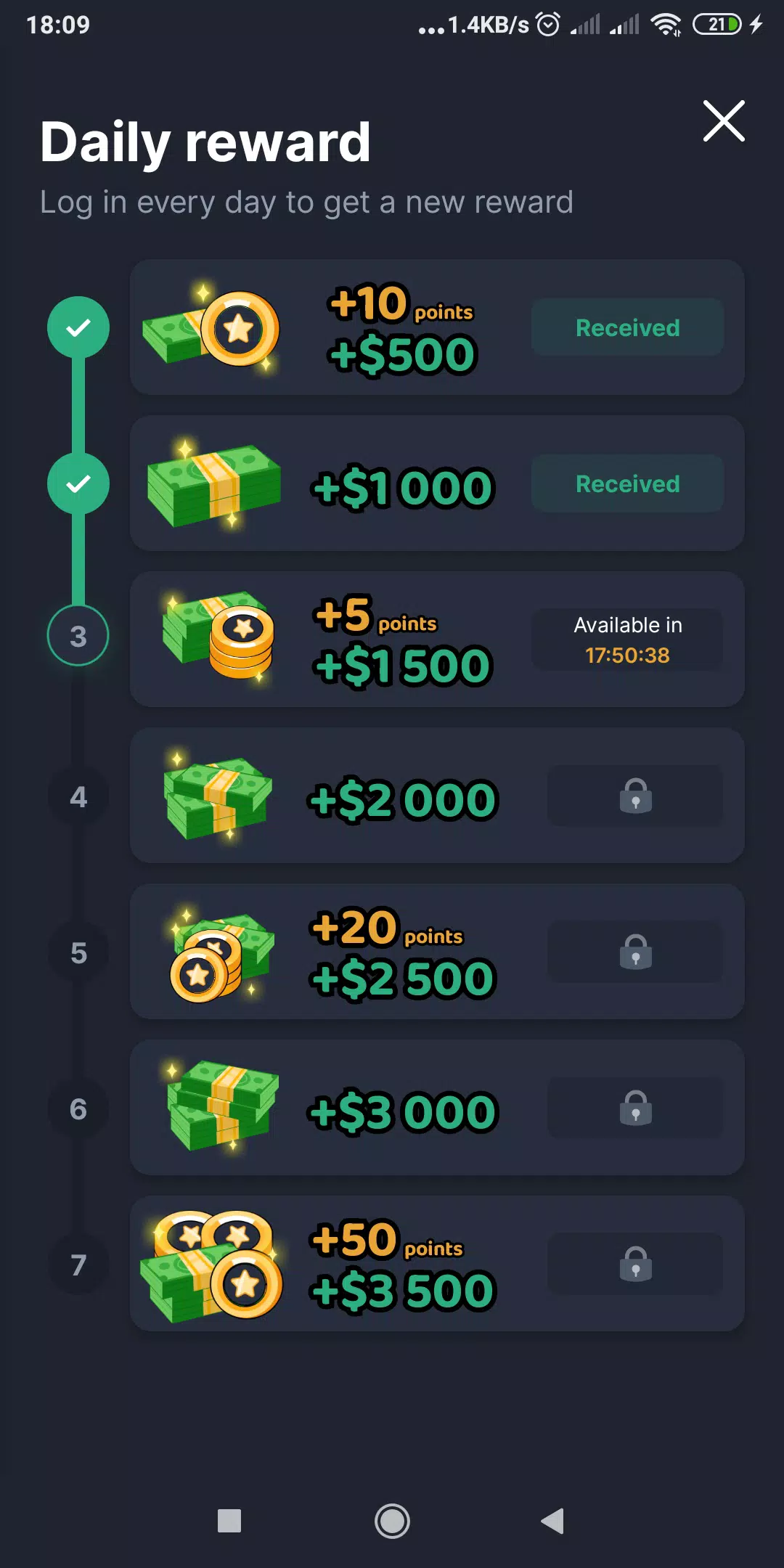Click the lock on the $2 500 reward

[635, 953]
